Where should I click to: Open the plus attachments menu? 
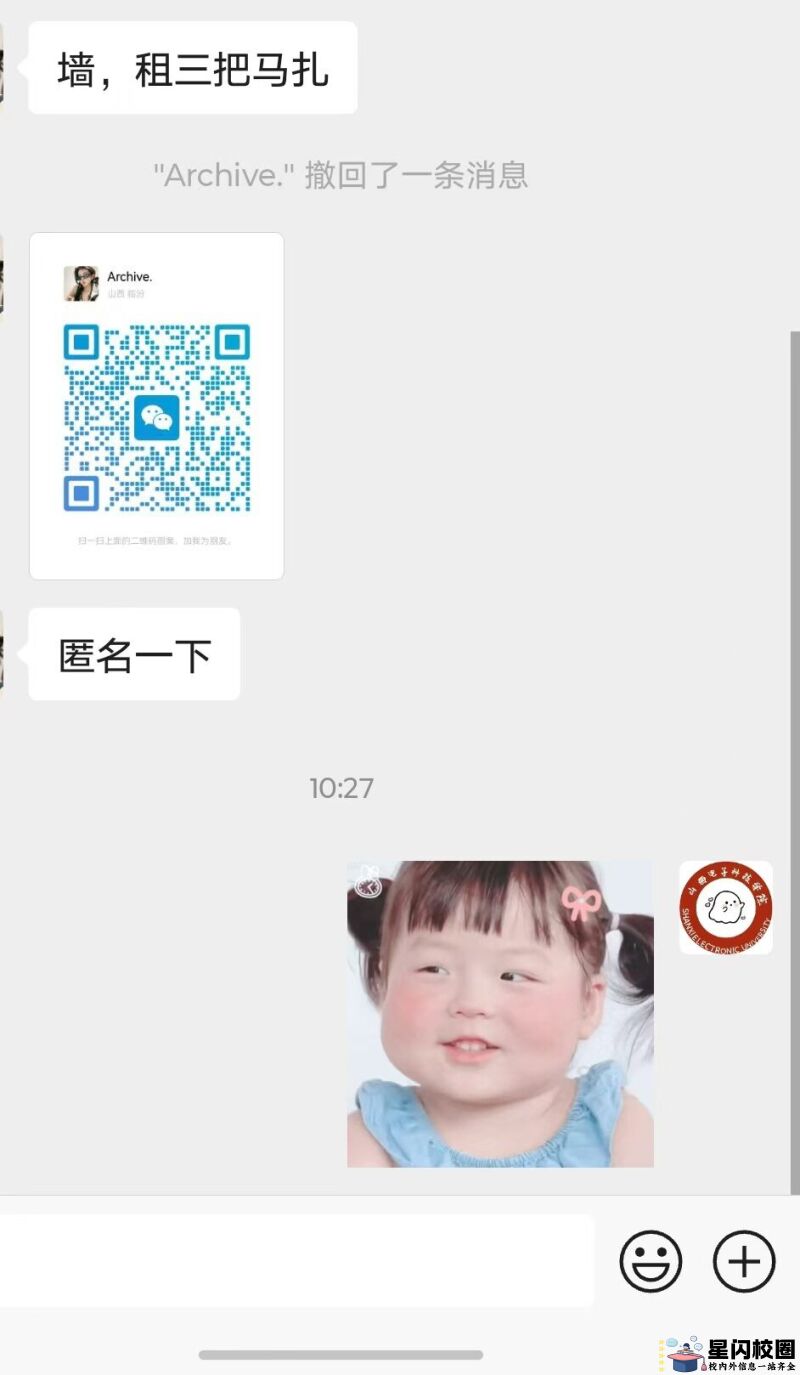pyautogui.click(x=744, y=1261)
